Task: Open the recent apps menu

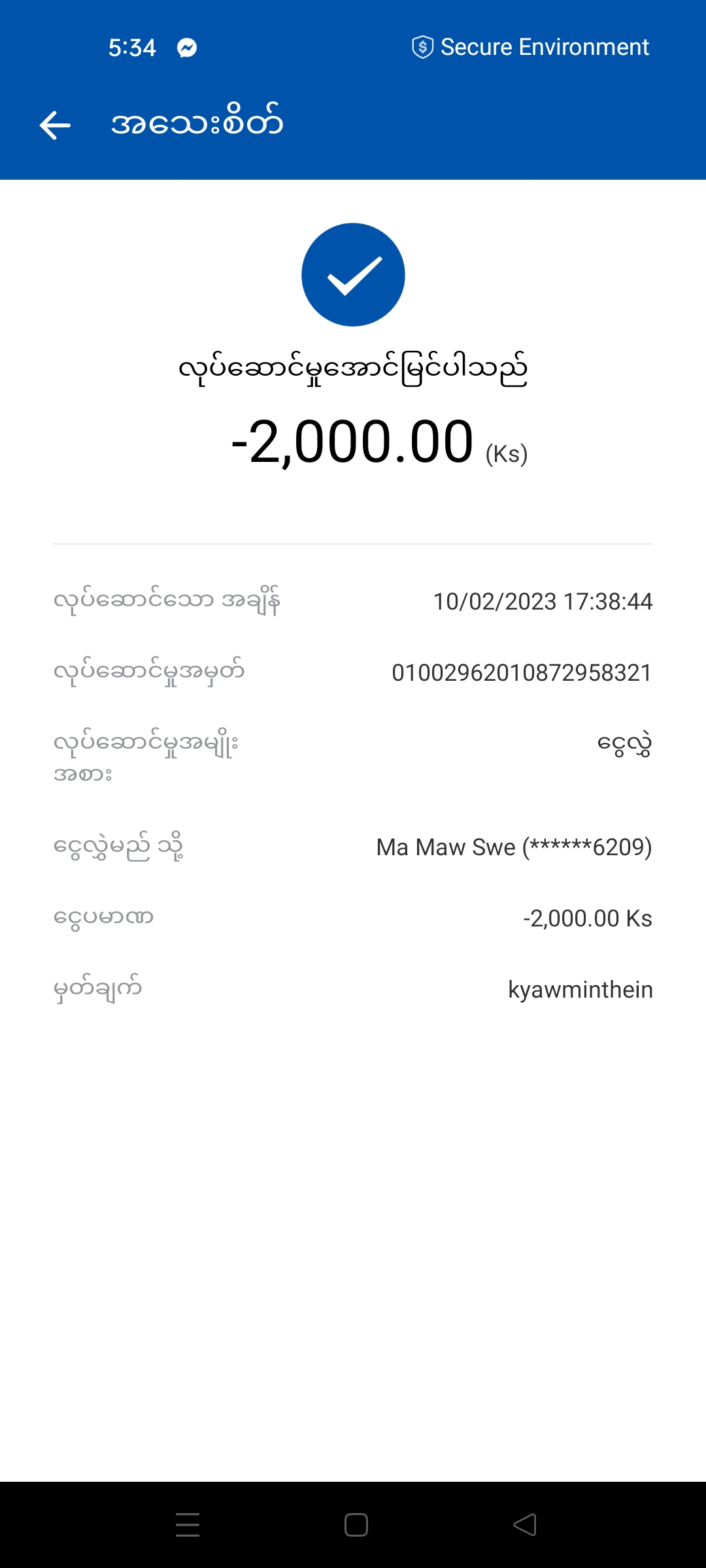Action: pos(188,1525)
